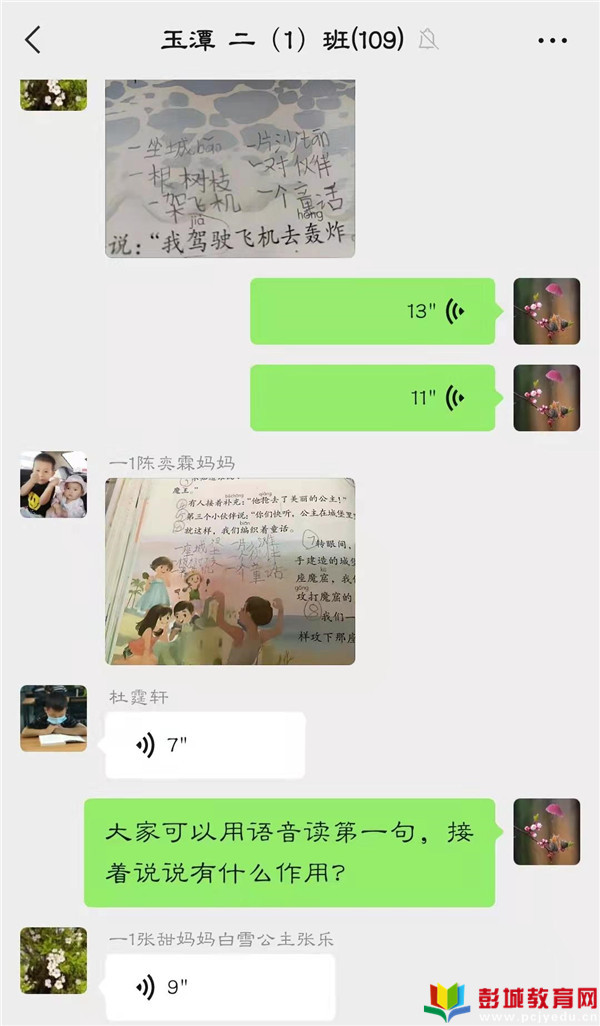The image size is (600, 1026).
Task: Open the group chat overflow menu
Action: point(552,41)
